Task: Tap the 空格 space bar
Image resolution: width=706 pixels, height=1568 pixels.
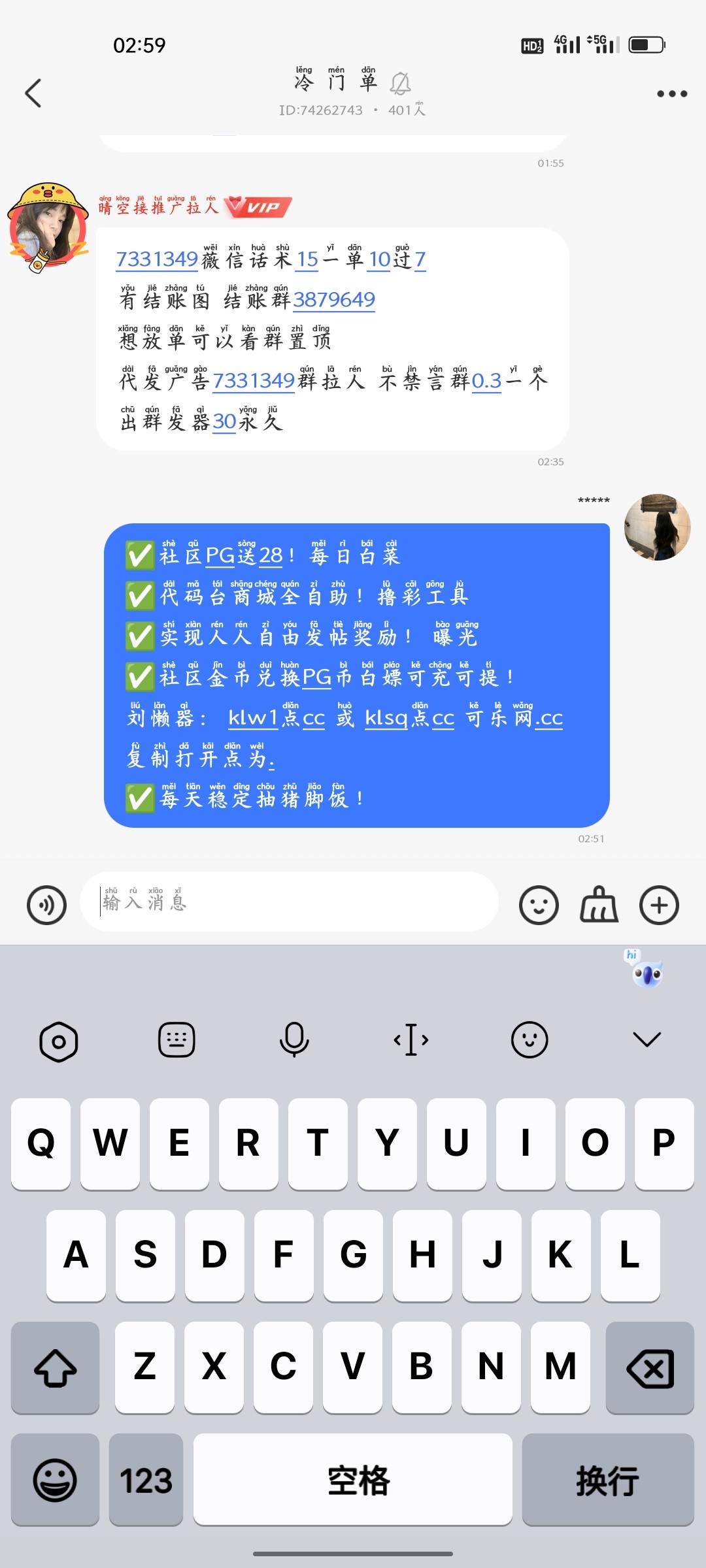Action: [352, 1480]
